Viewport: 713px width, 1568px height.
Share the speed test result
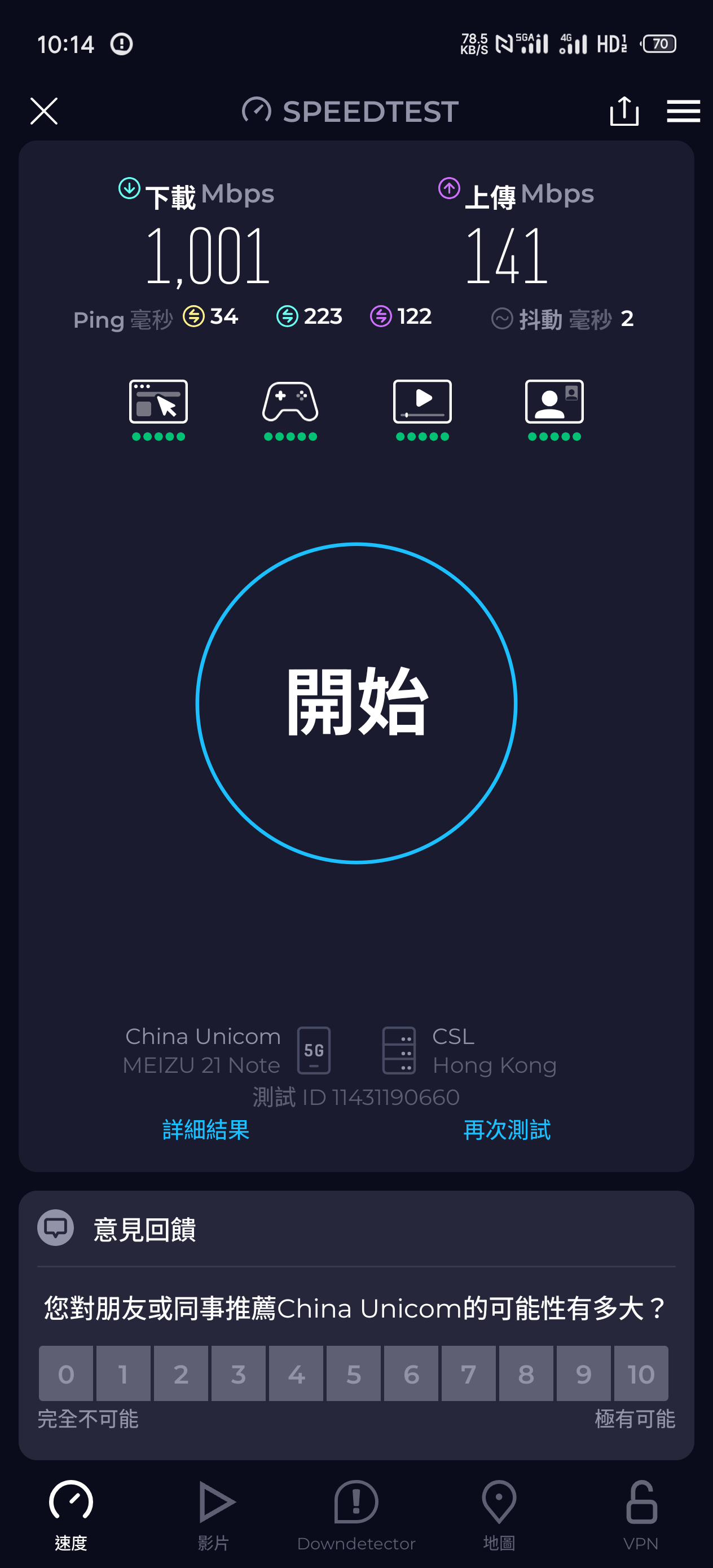click(x=624, y=111)
